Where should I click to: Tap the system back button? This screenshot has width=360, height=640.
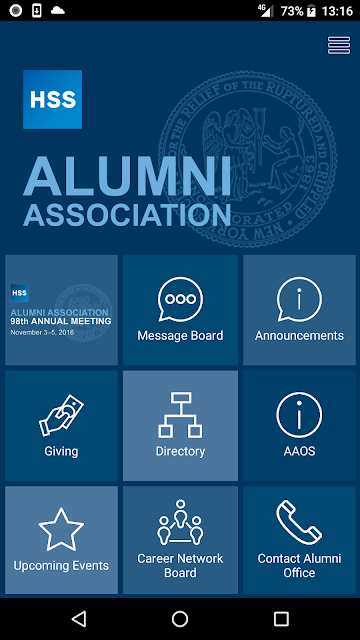tap(79, 619)
